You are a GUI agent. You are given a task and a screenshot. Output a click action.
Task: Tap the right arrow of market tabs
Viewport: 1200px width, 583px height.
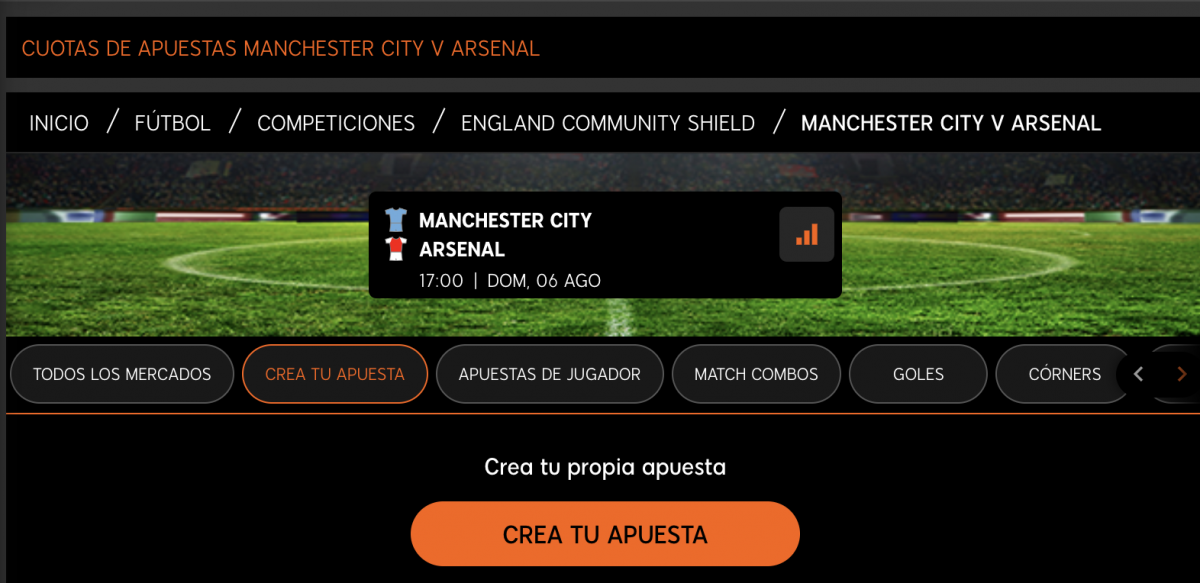[x=1181, y=374]
